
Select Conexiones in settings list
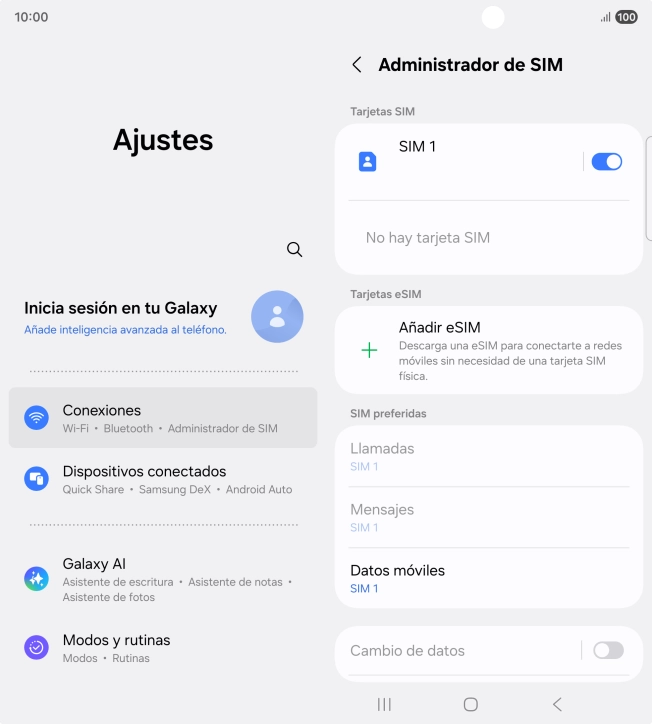(x=162, y=418)
